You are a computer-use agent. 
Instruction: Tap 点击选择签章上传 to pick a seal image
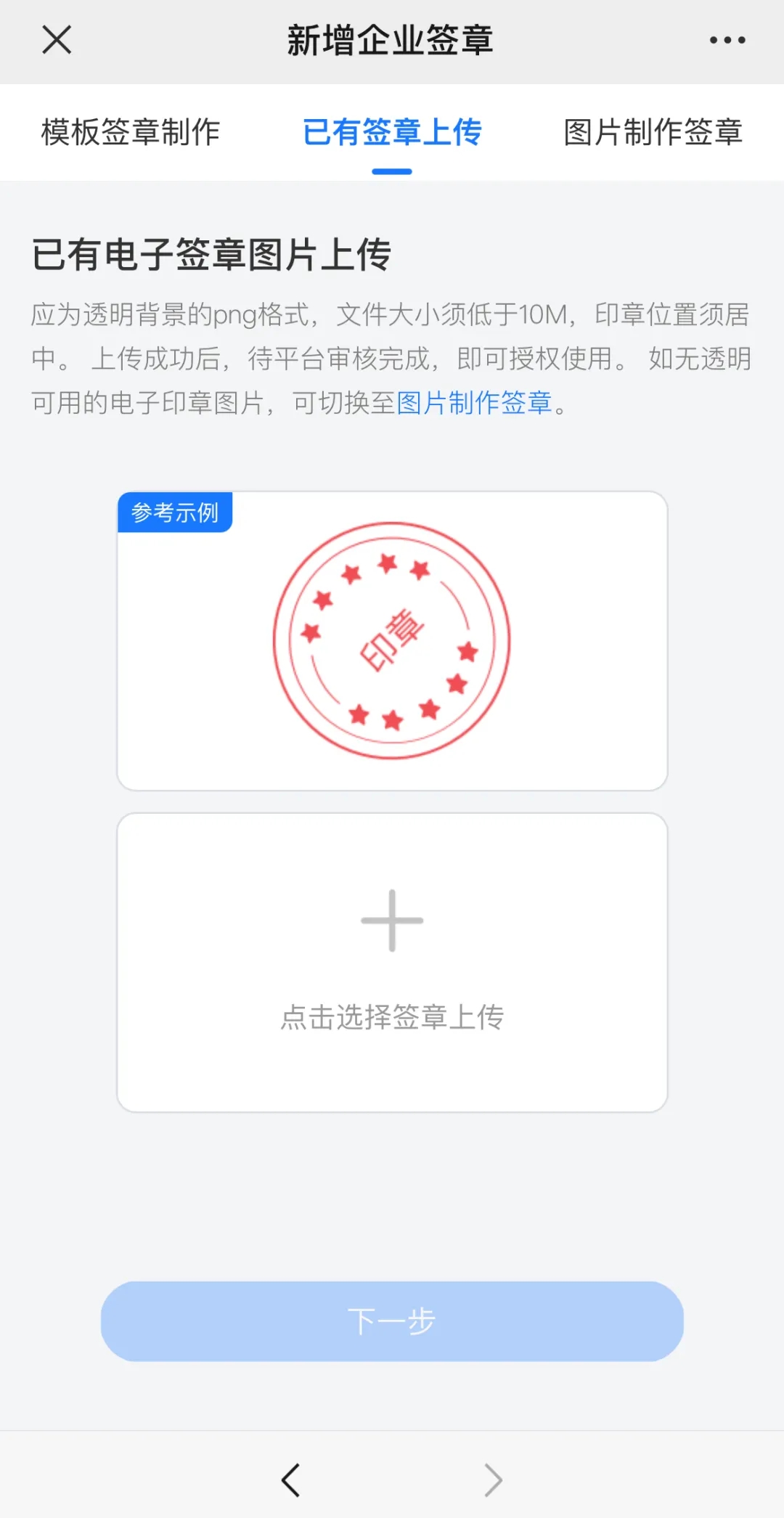[392, 963]
